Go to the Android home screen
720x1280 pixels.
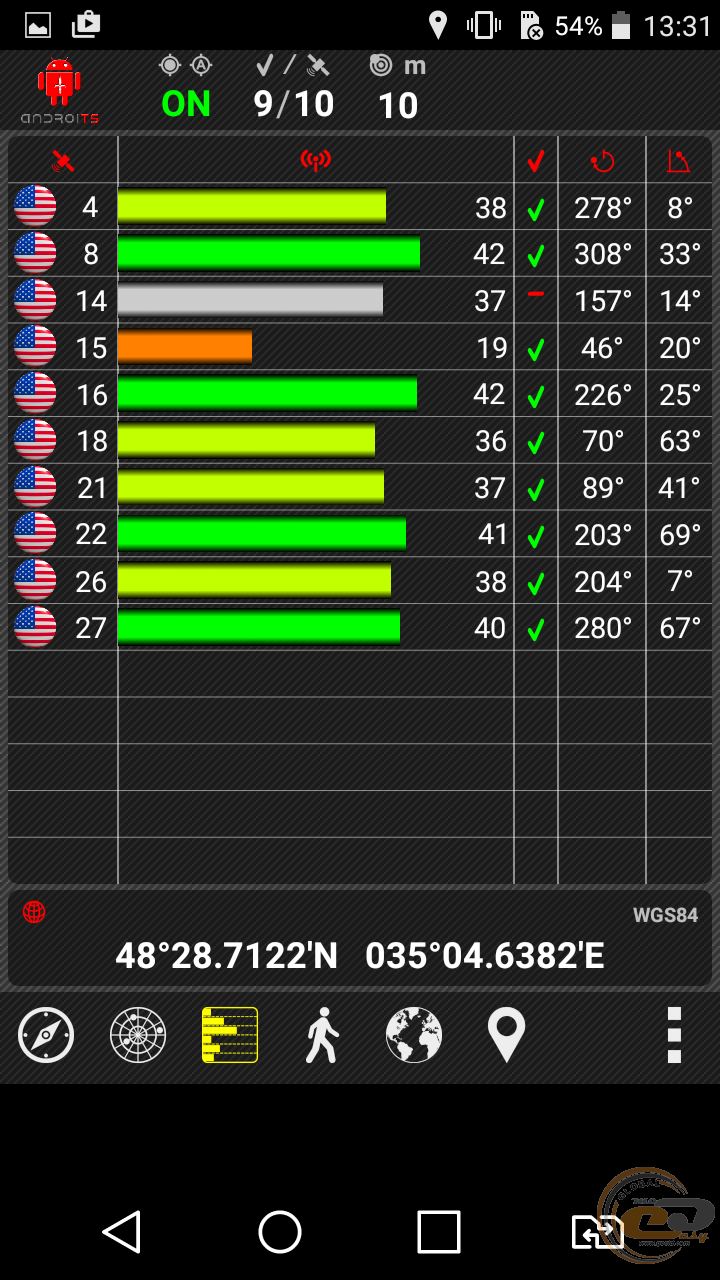(280, 1232)
